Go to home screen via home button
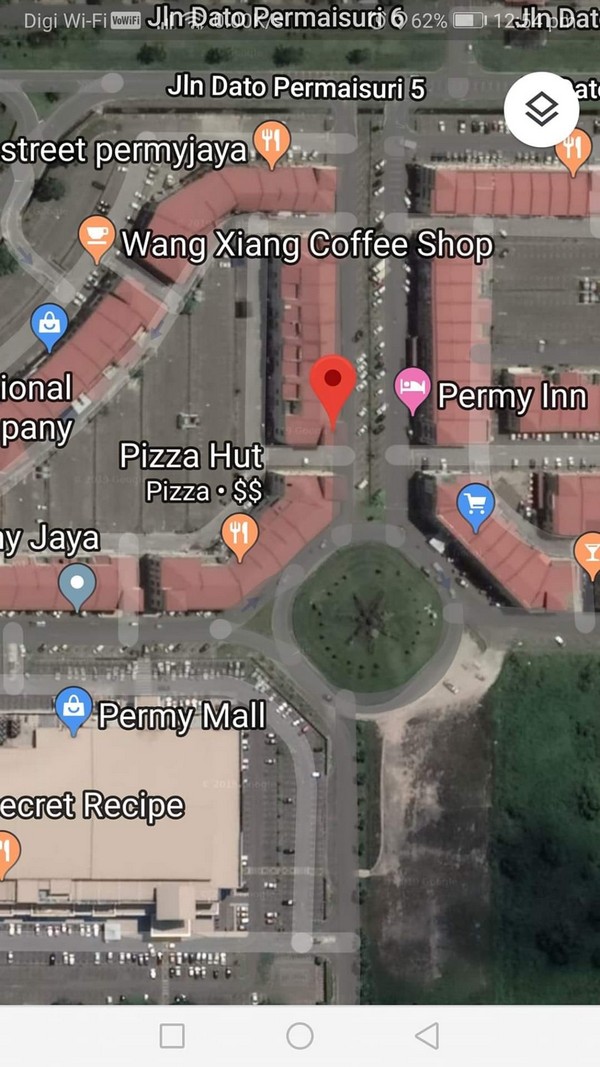 (x=300, y=1036)
